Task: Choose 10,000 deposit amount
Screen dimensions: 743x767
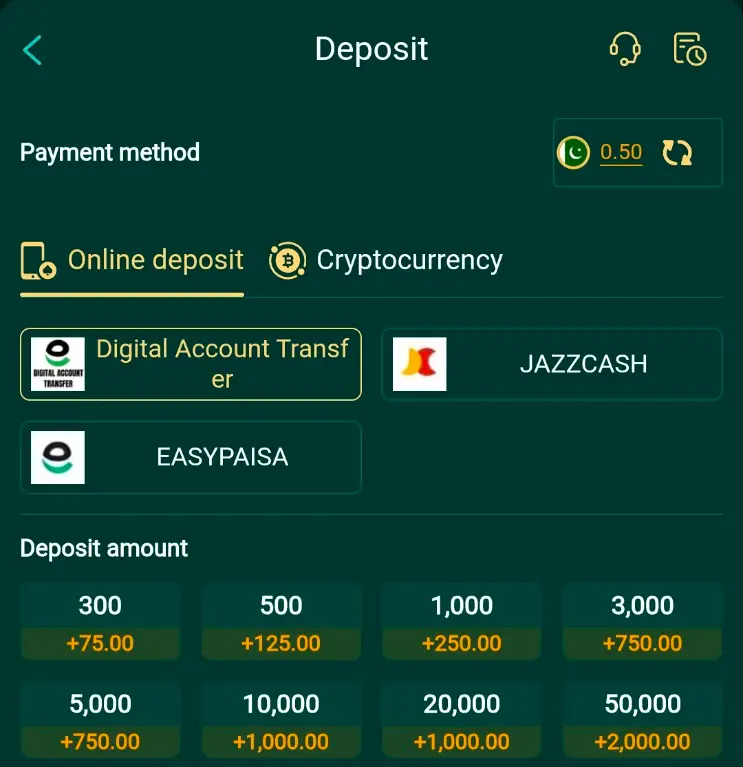Action: [281, 720]
